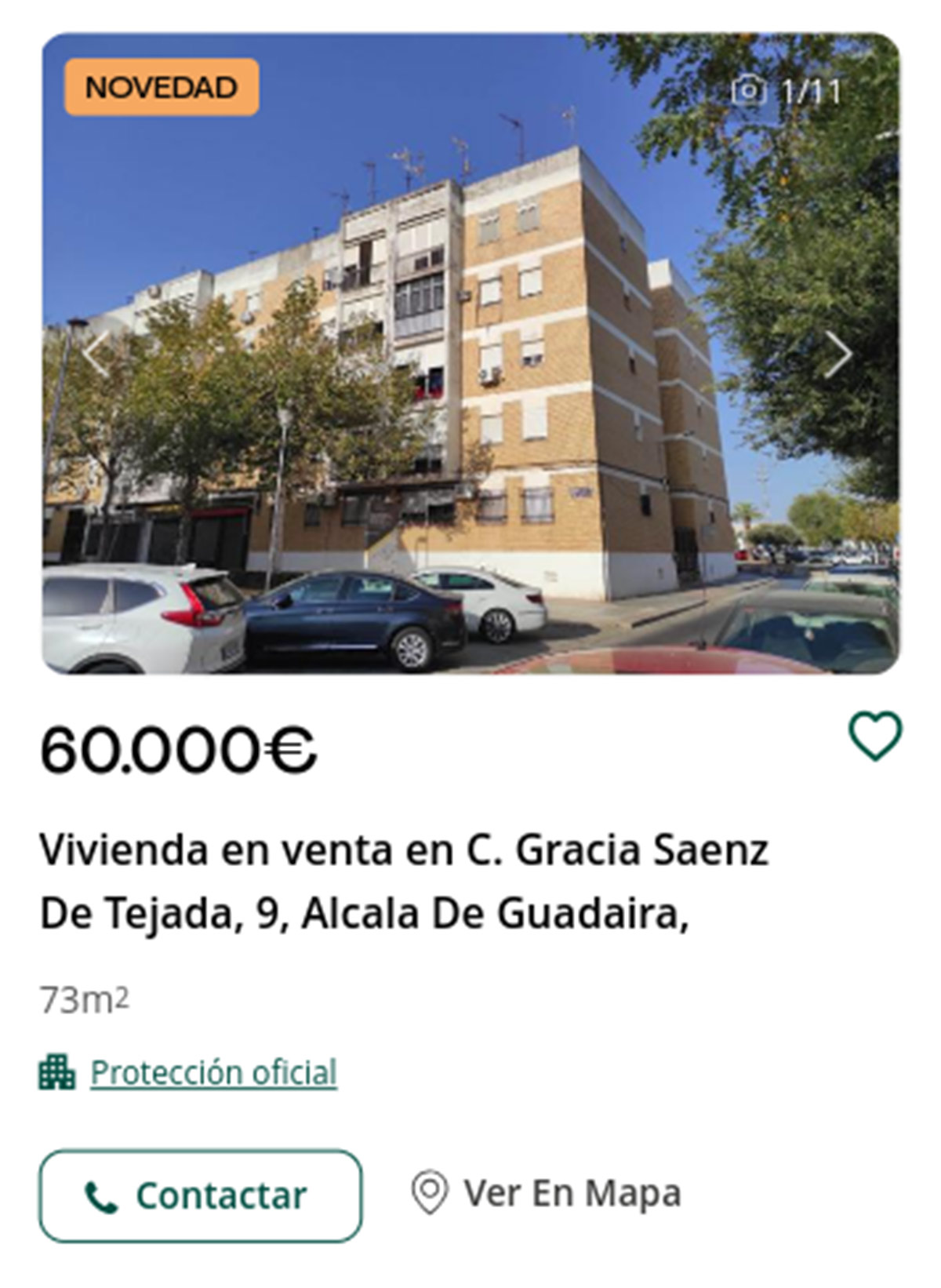
Task: Tap the Contactar button
Action: click(x=201, y=1195)
